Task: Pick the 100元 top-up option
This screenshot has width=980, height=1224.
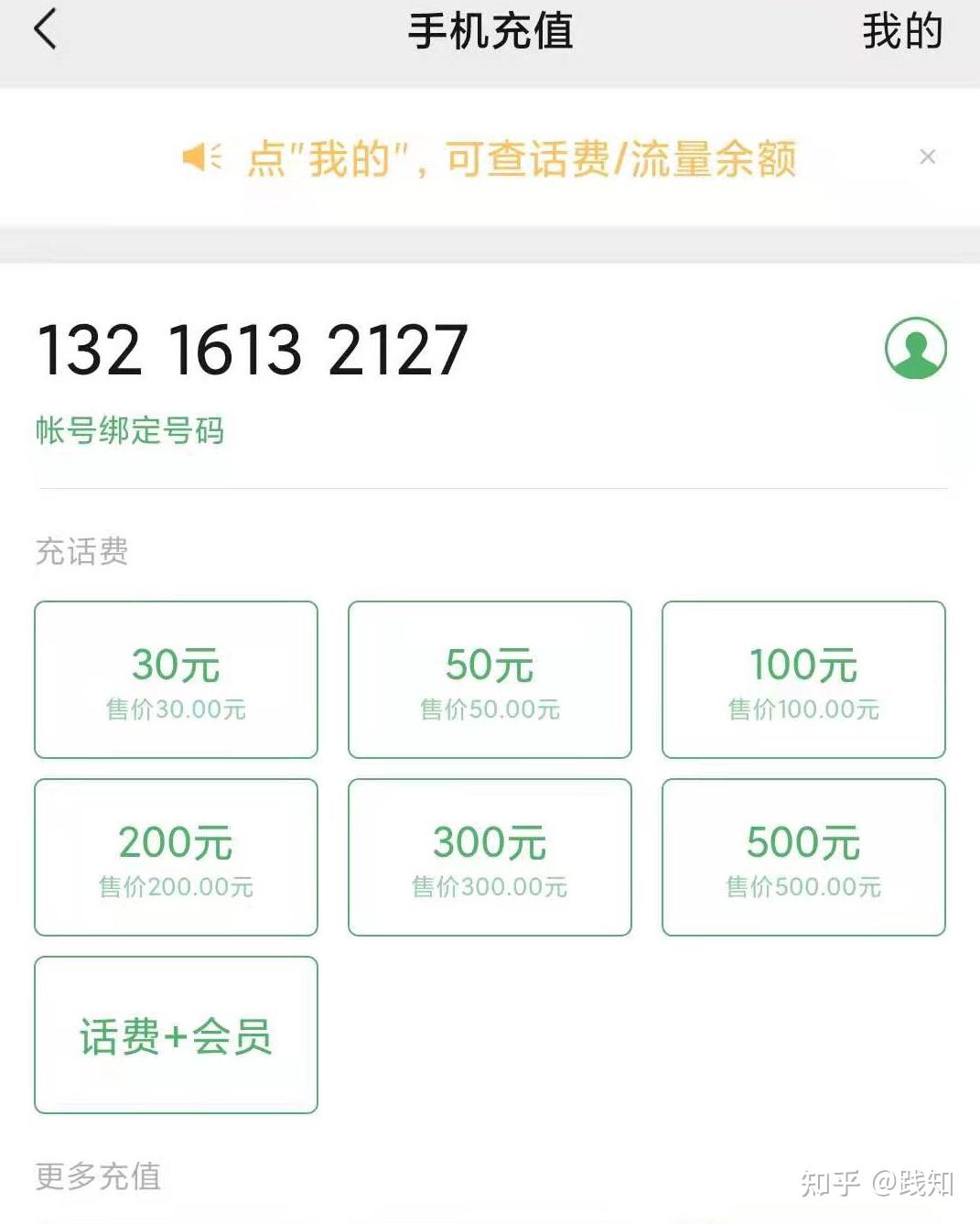Action: point(803,679)
